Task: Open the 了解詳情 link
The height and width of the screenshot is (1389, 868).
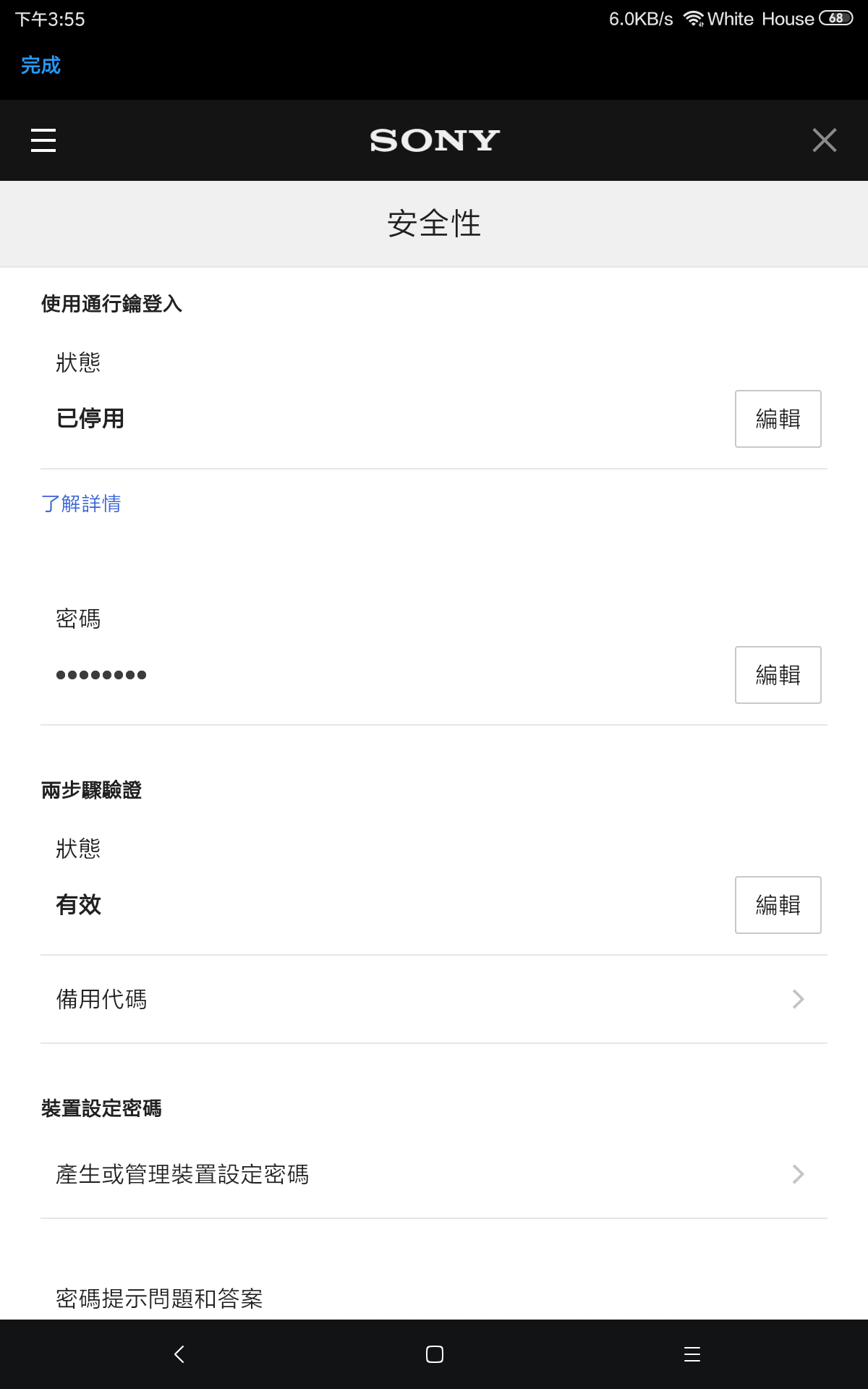Action: [81, 504]
